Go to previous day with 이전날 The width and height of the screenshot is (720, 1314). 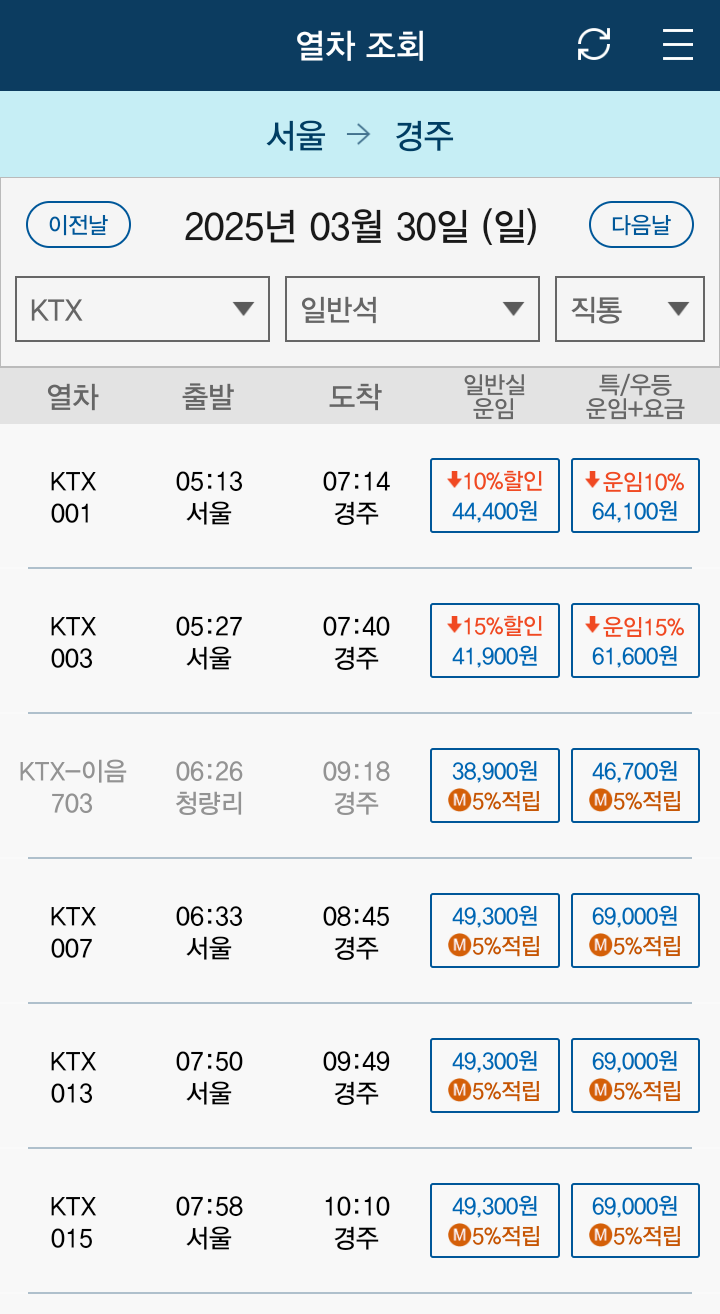click(x=78, y=225)
